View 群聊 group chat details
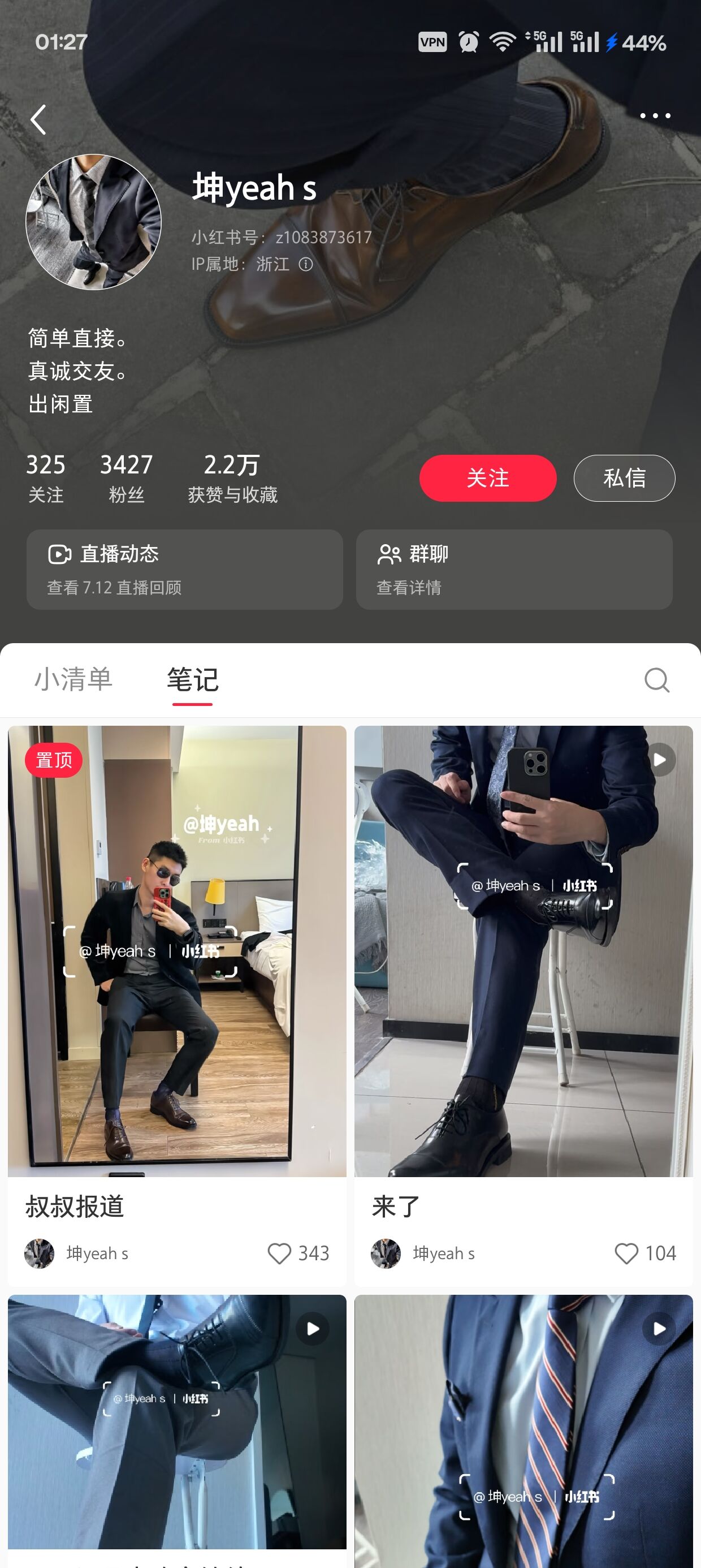 click(x=513, y=569)
